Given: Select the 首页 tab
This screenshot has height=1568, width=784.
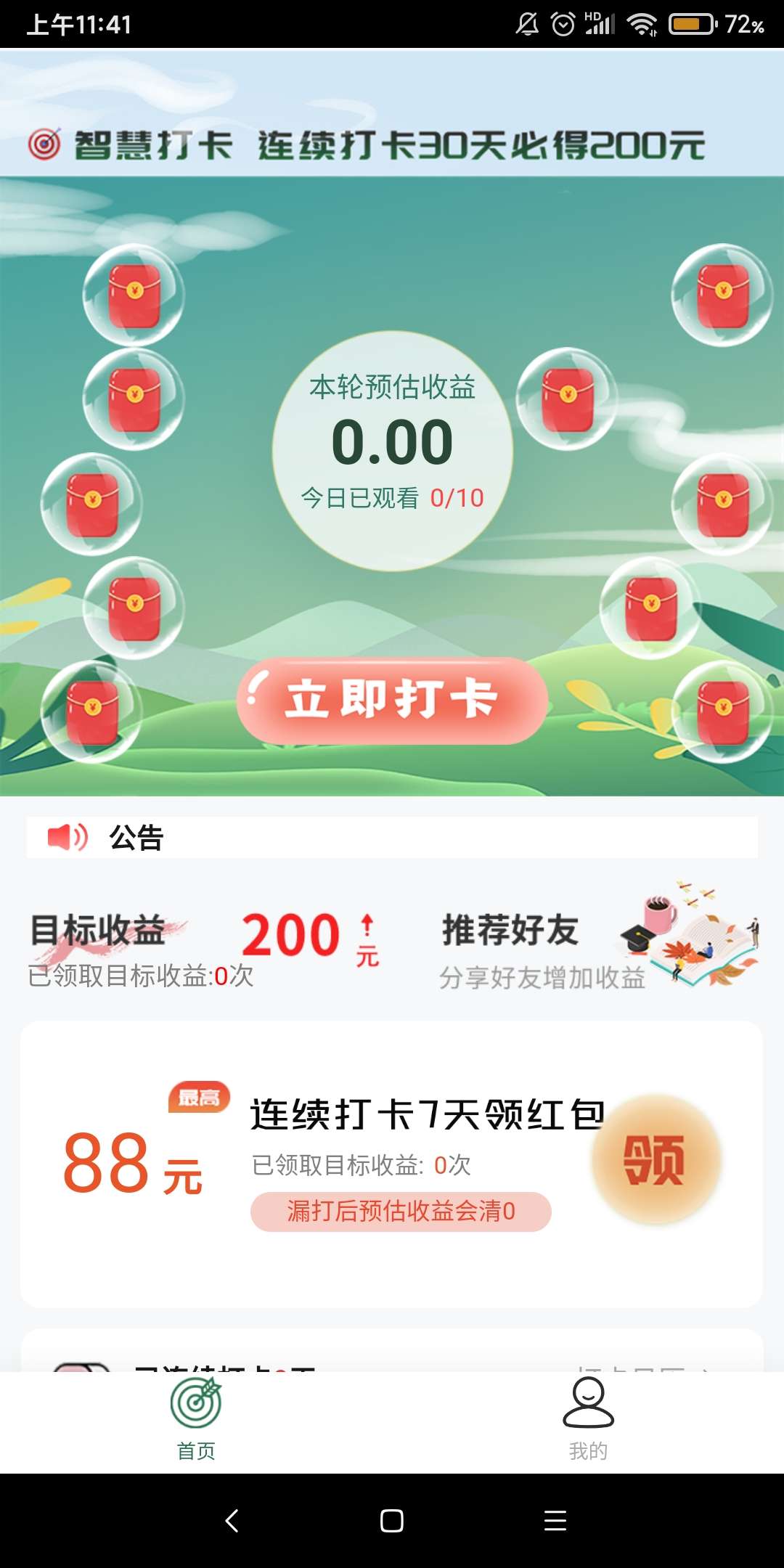Looking at the screenshot, I should 196,1421.
